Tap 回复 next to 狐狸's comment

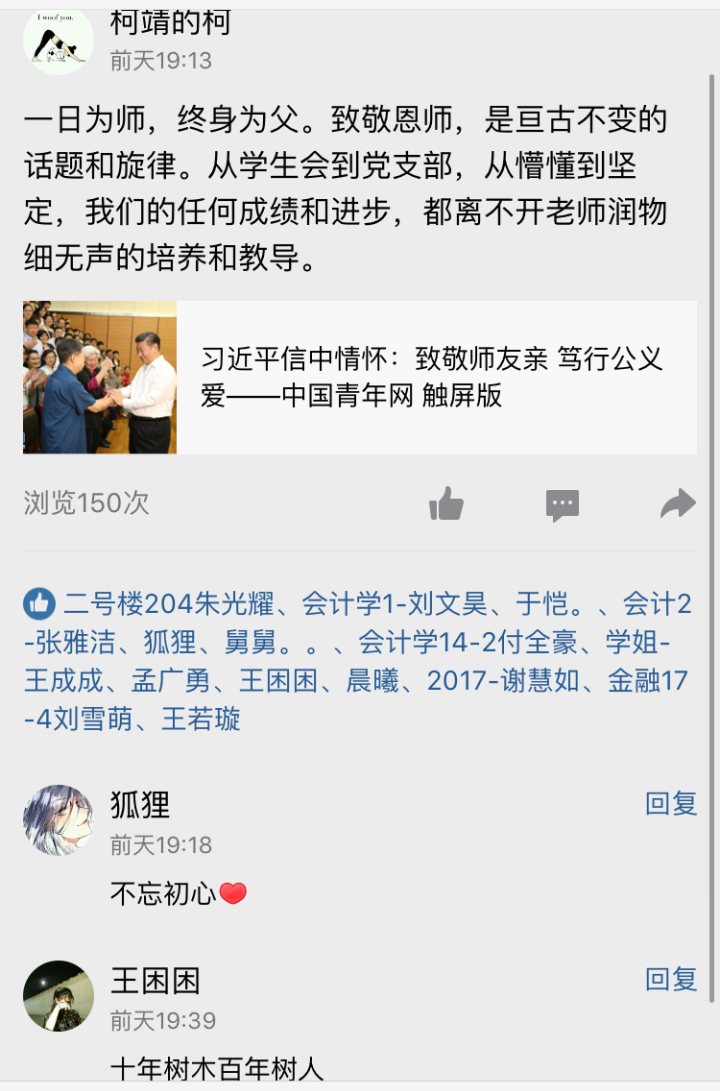pyautogui.click(x=671, y=804)
